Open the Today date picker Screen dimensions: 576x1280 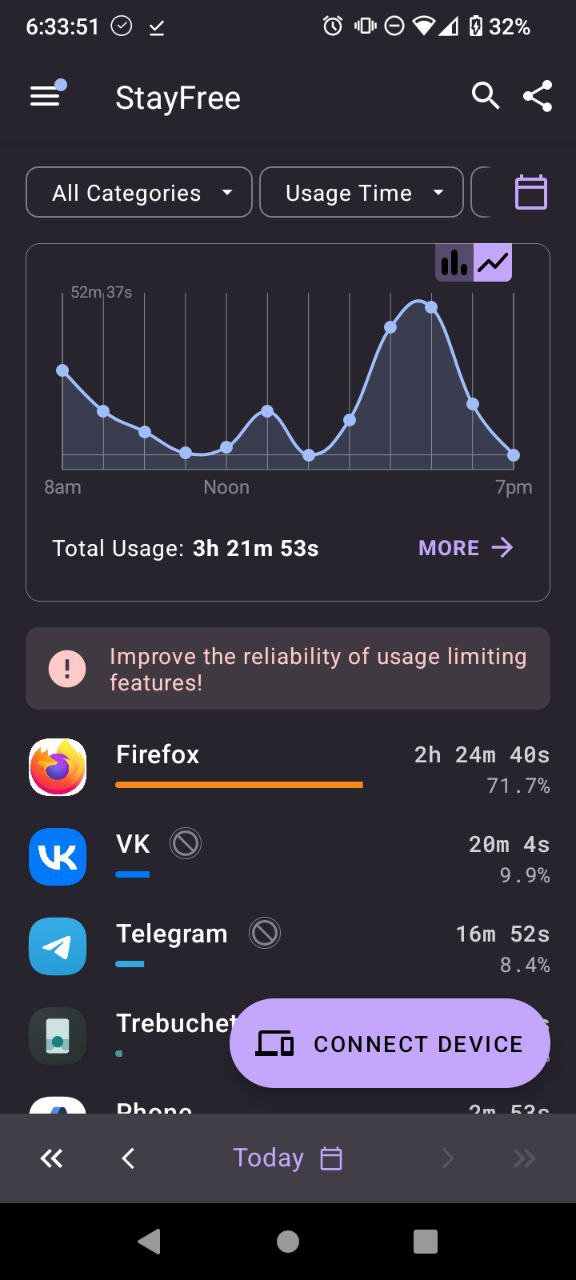pyautogui.click(x=288, y=1158)
